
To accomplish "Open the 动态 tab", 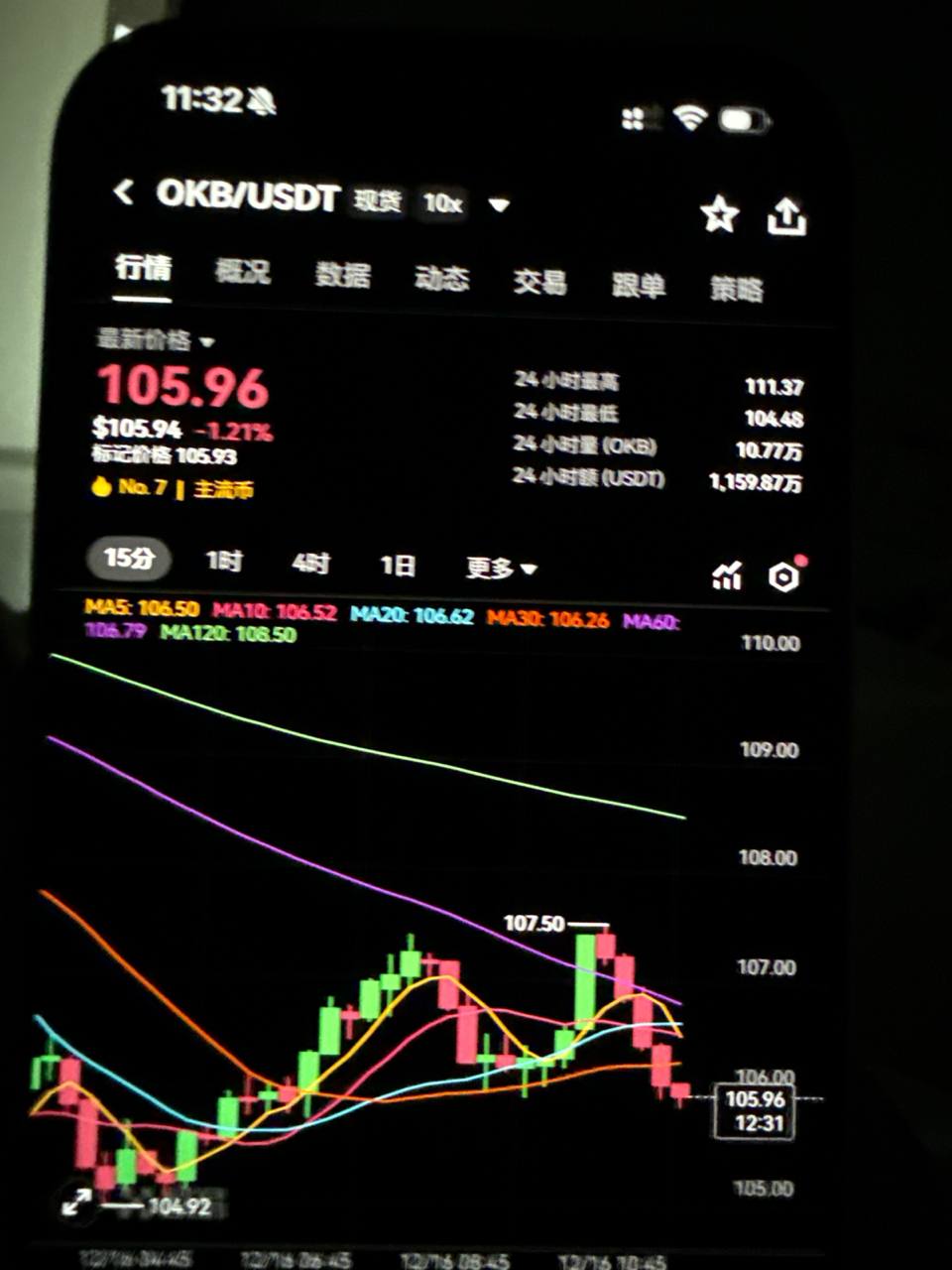I will (441, 279).
